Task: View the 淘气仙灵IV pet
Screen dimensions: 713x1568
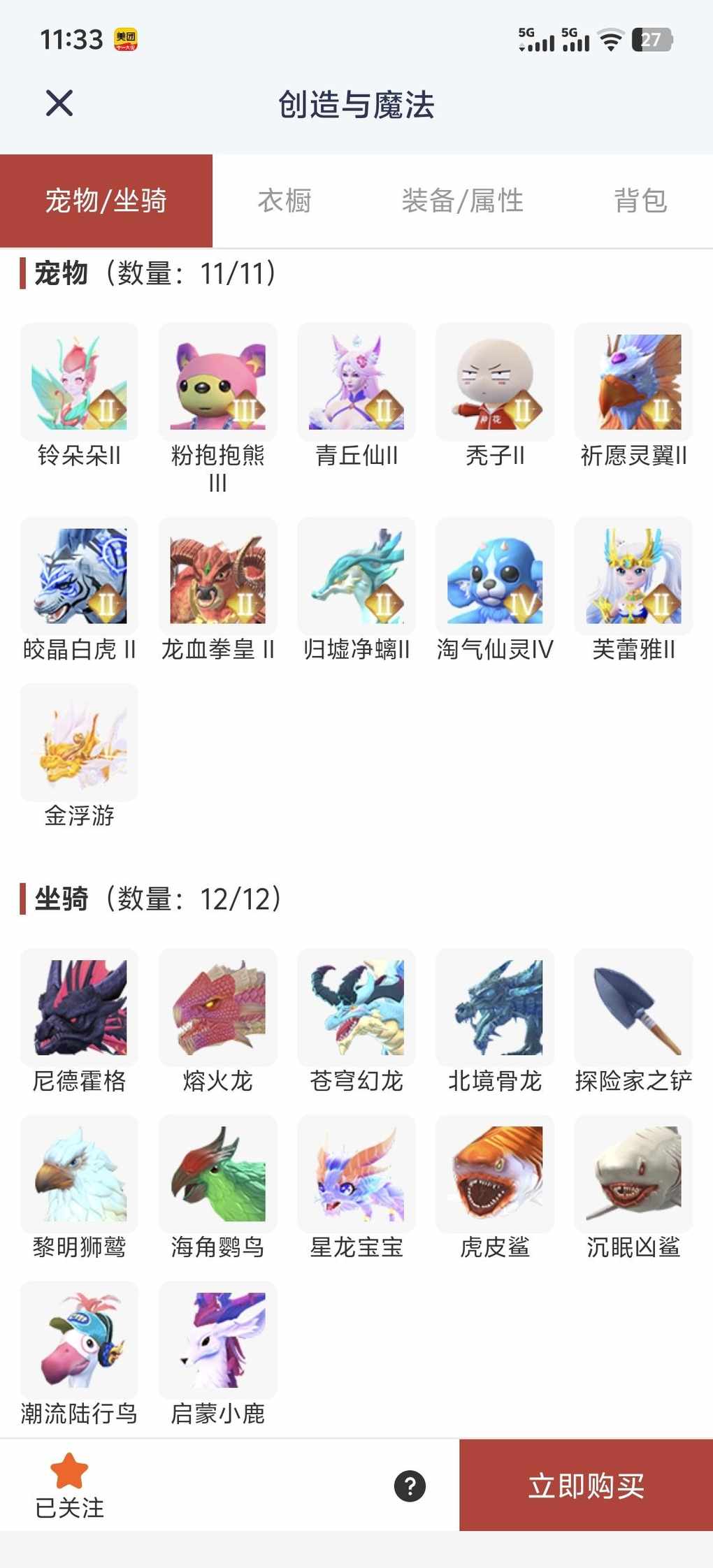Action: 495,576
